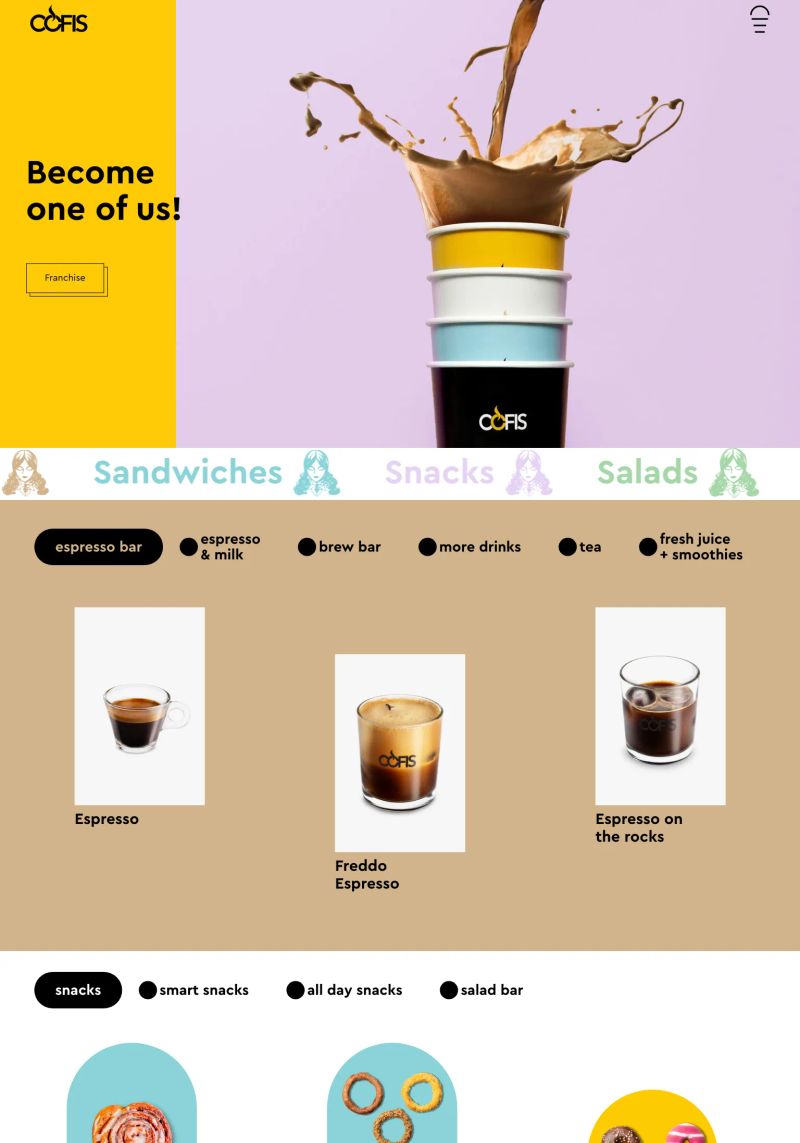Viewport: 800px width, 1143px height.
Task: Open the Sandwiches category
Action: 188,472
